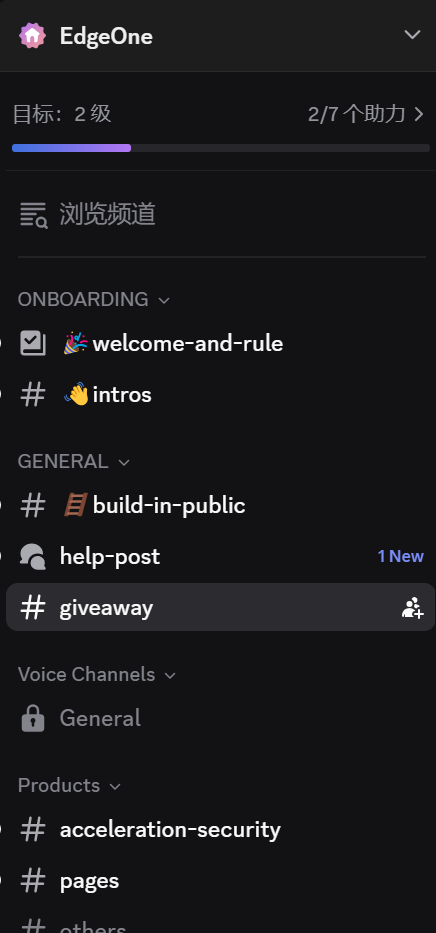Open the welcome-and-rule channel

tap(218, 343)
